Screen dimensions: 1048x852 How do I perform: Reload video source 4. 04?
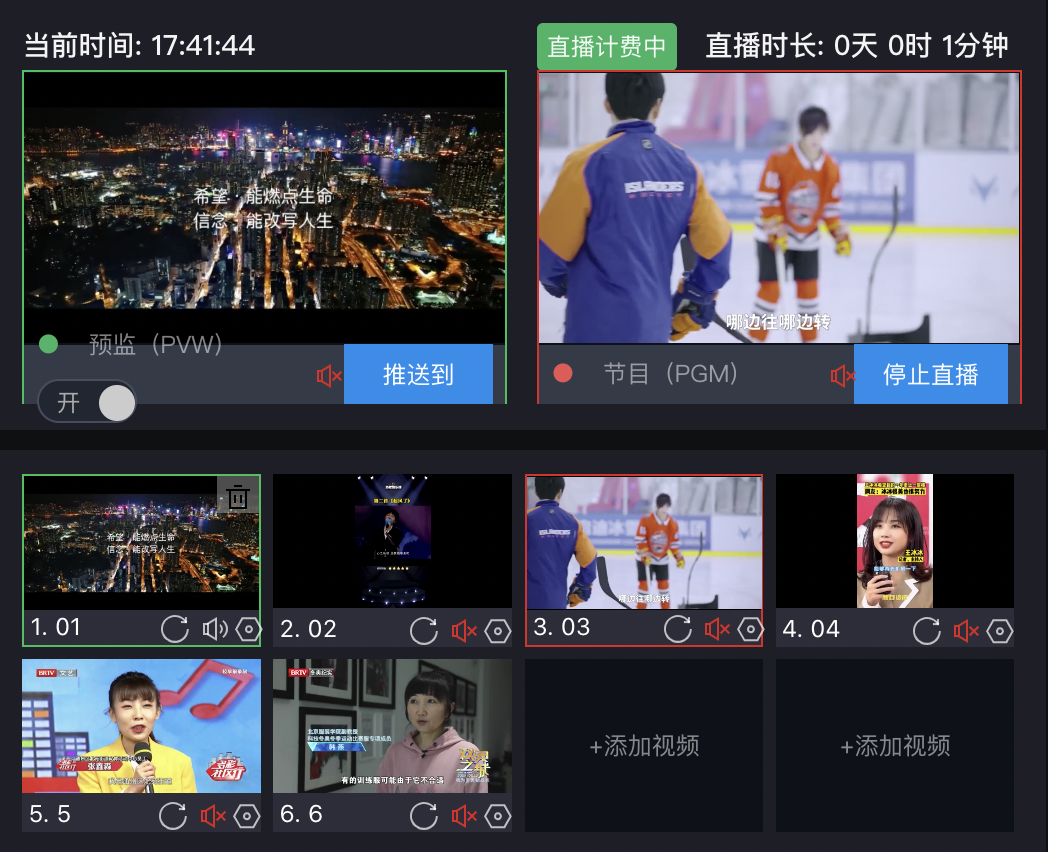point(927,631)
